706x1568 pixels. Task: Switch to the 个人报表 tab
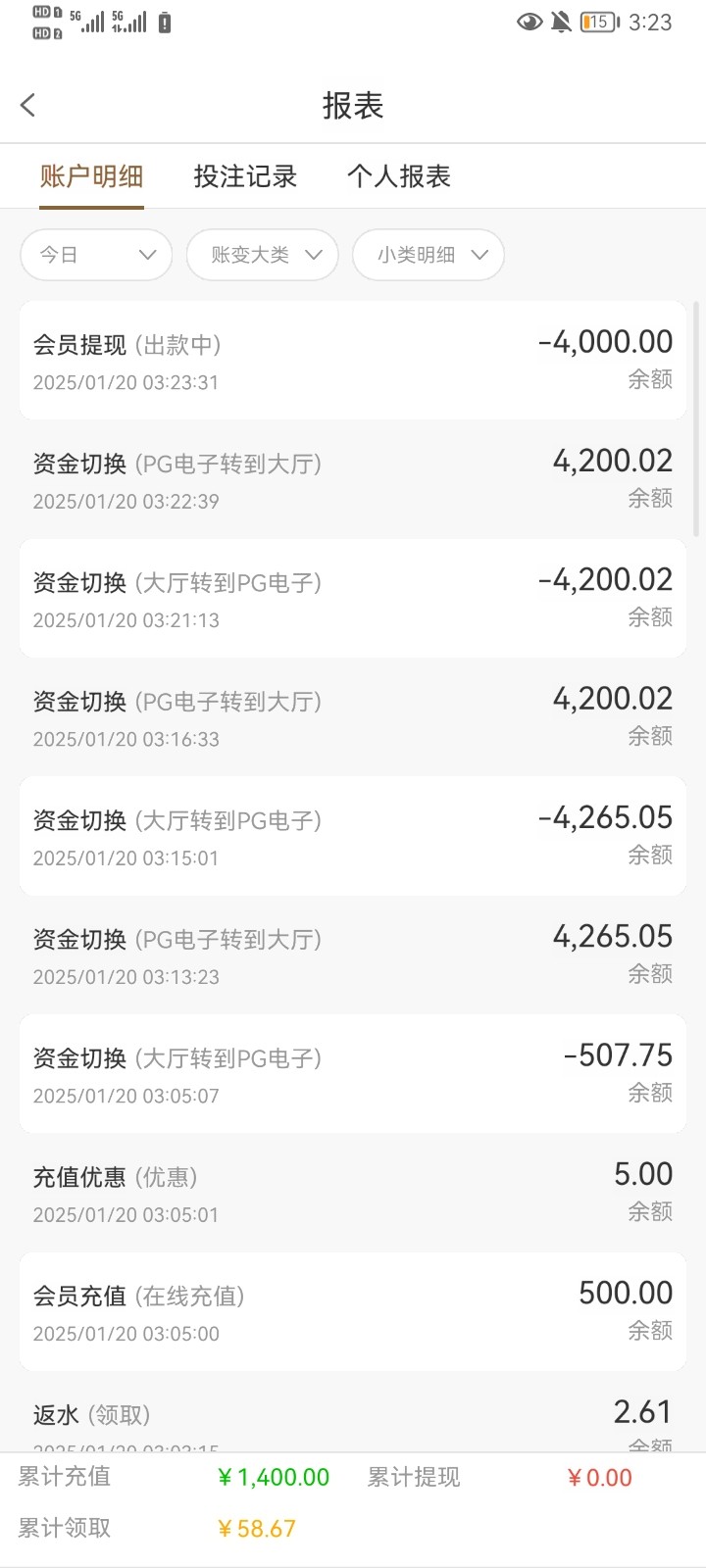(x=398, y=176)
